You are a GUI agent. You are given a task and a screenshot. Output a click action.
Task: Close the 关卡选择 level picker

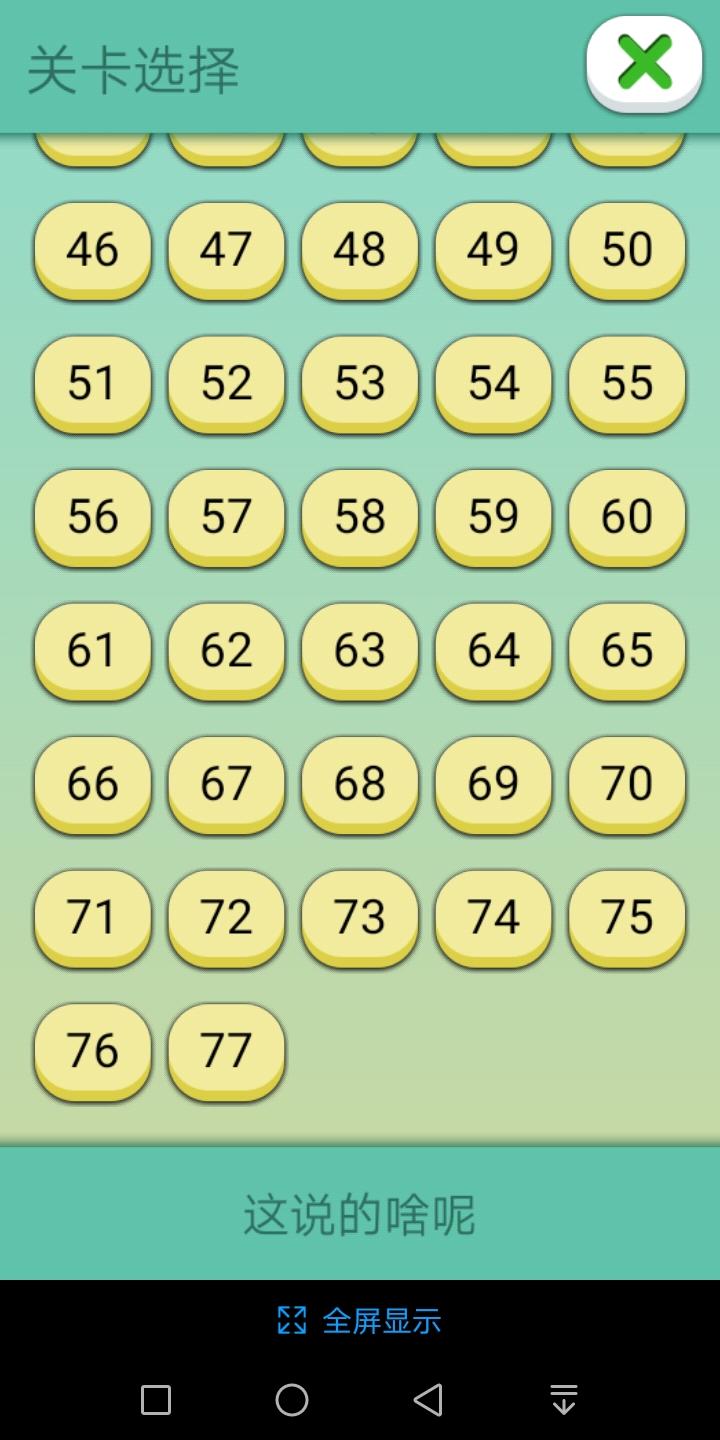tap(644, 63)
